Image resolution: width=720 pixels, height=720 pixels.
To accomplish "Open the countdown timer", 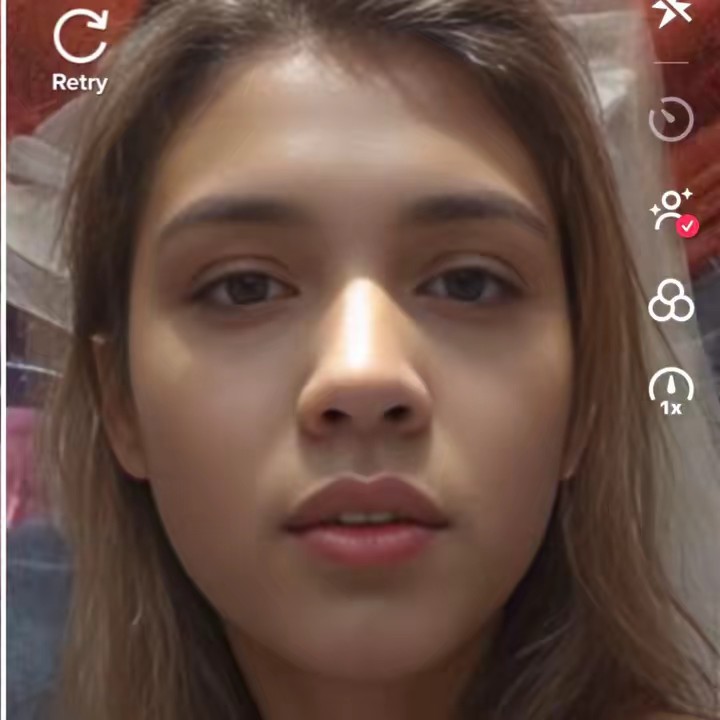I will point(671,119).
